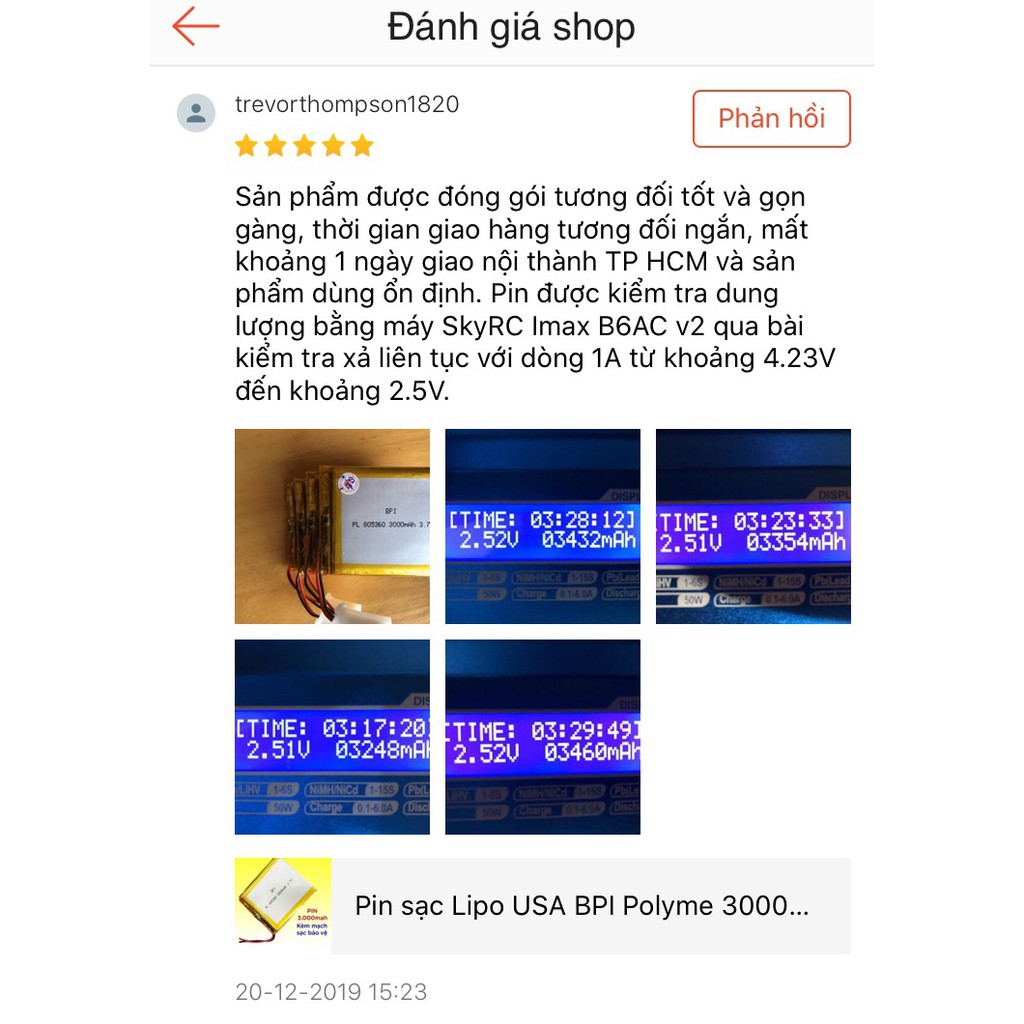View the review photo showing 03460mAh
Screen dimensions: 1024x1024
(542, 737)
